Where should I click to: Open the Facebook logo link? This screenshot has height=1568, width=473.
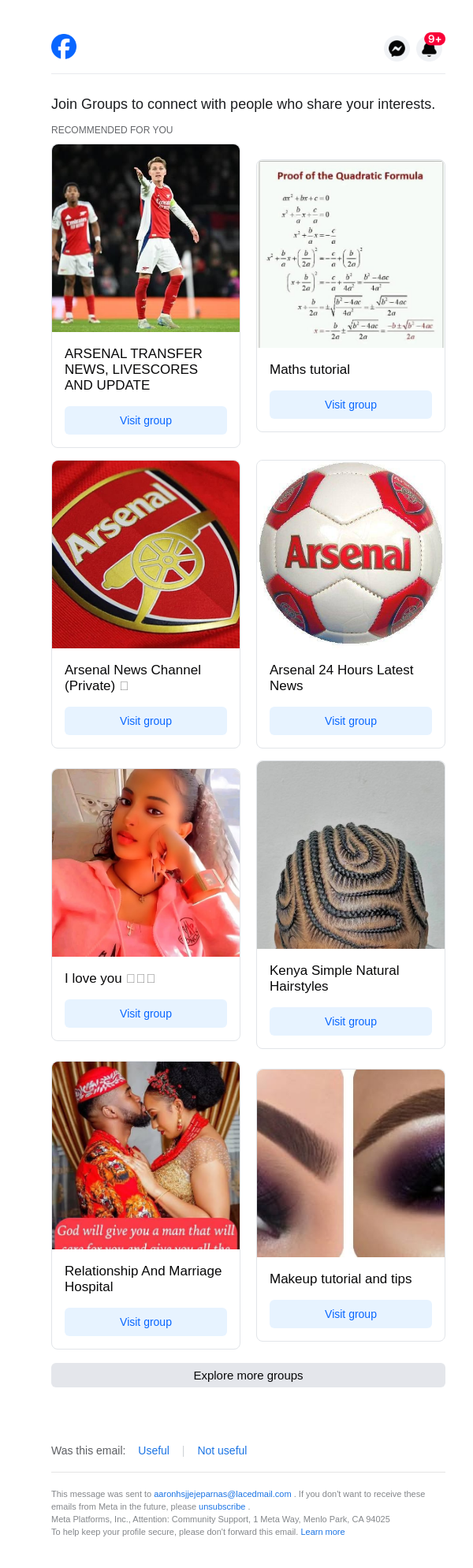click(x=64, y=47)
